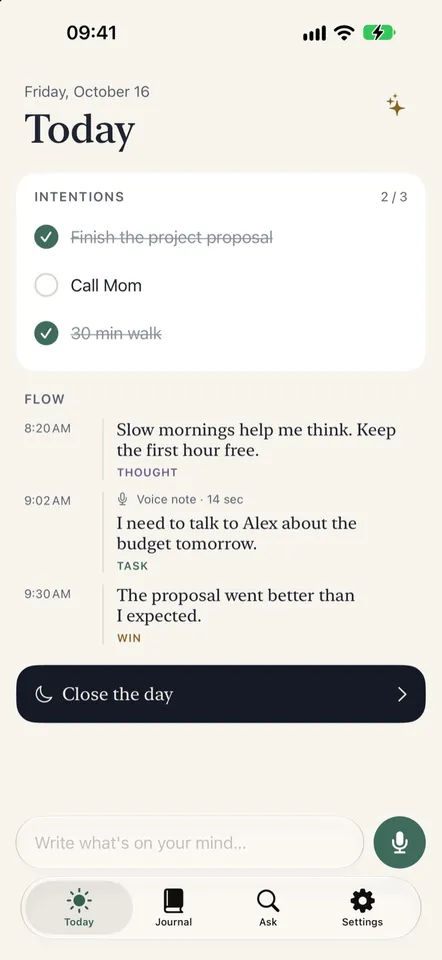
Task: Open the 8:20 AM thought entry
Action: 257,449
